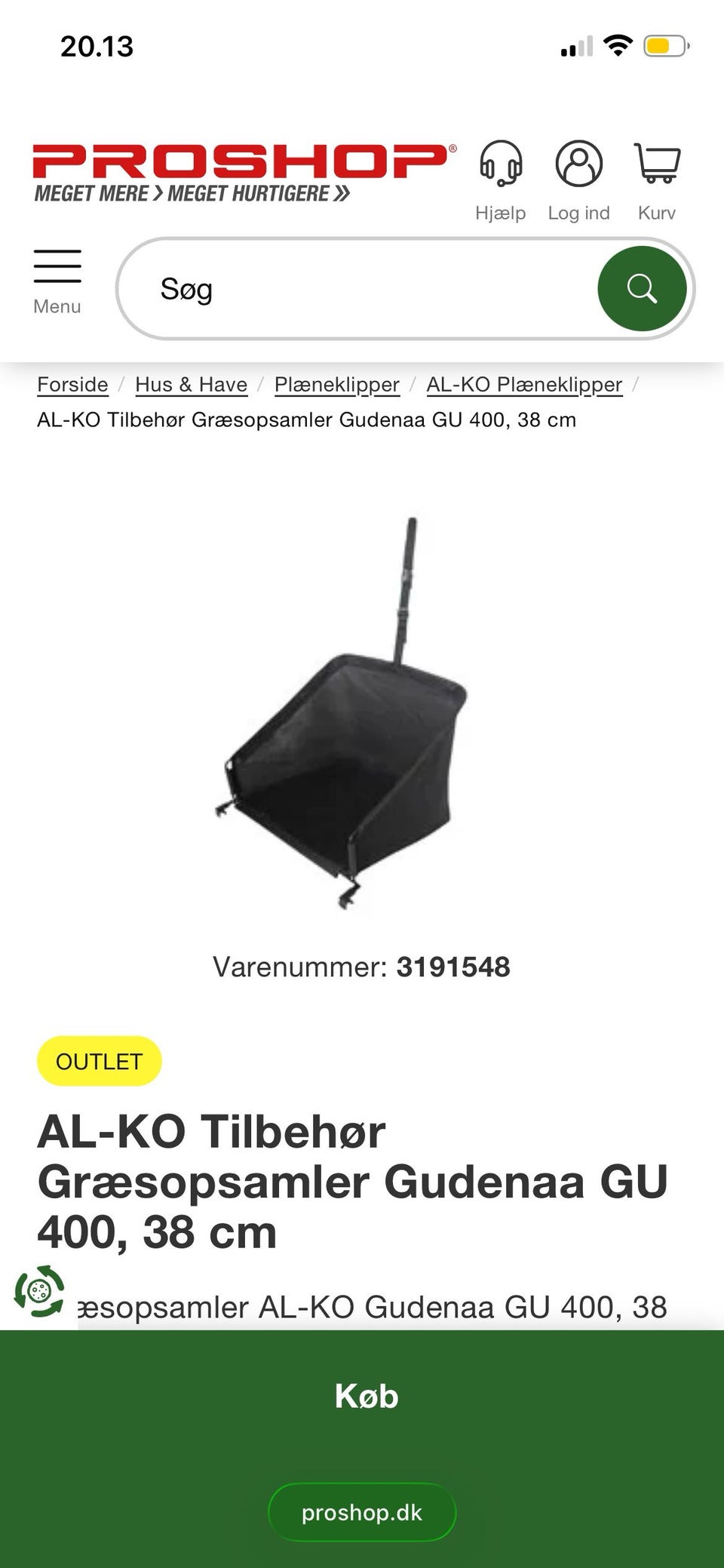This screenshot has height=1568, width=724.
Task: Tap the proshop.dk button at bottom
Action: [x=361, y=1511]
